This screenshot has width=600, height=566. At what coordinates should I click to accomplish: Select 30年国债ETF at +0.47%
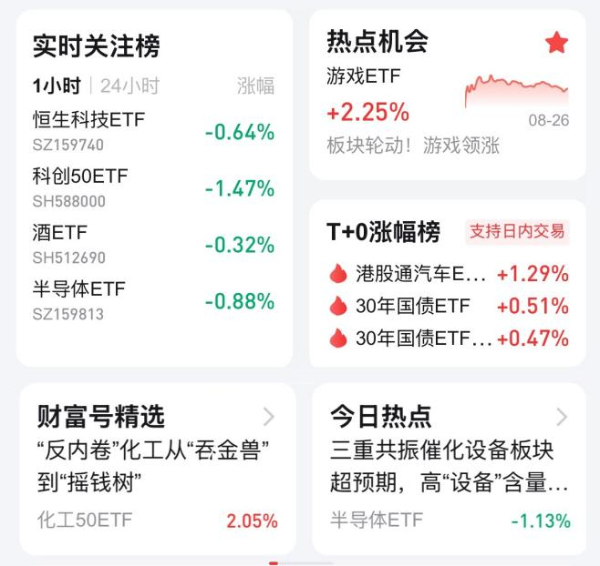pos(448,338)
